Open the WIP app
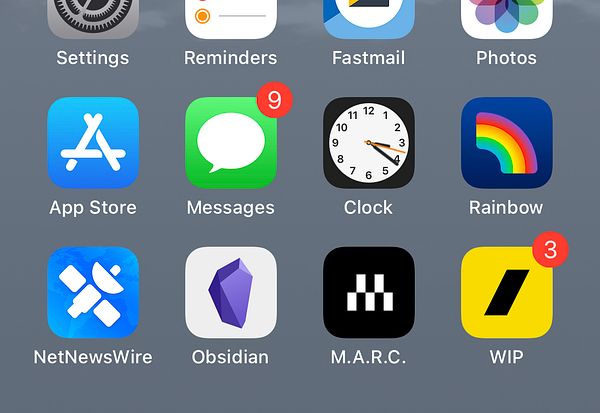 tap(506, 293)
